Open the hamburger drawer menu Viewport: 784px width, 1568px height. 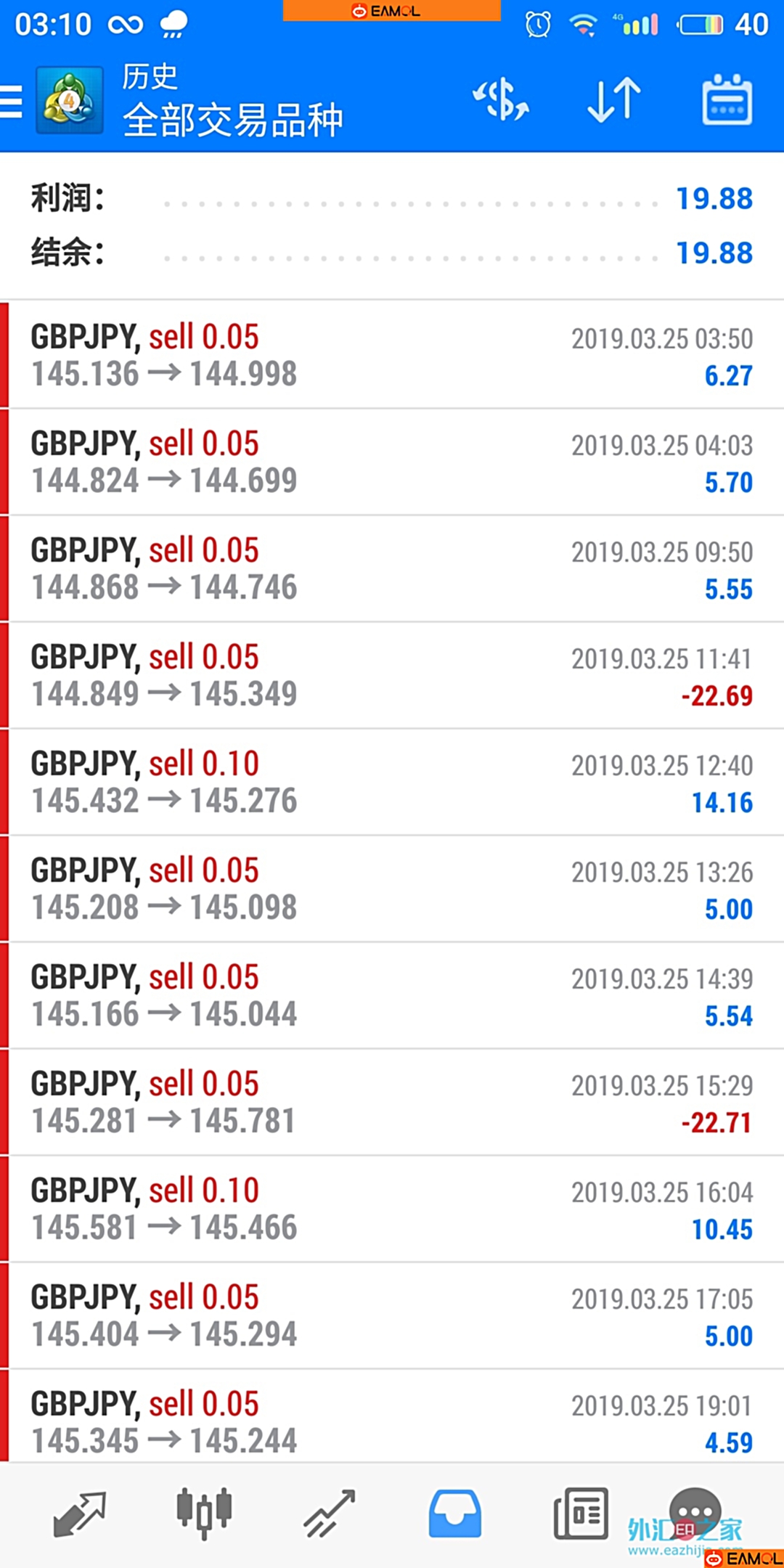click(x=11, y=100)
